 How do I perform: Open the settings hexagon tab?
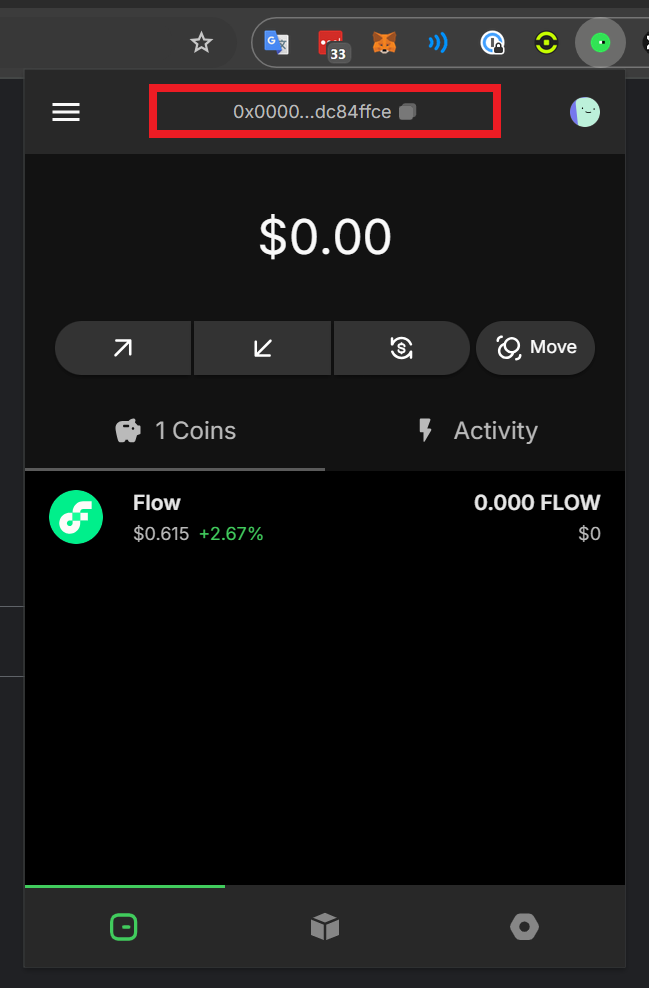pos(524,927)
